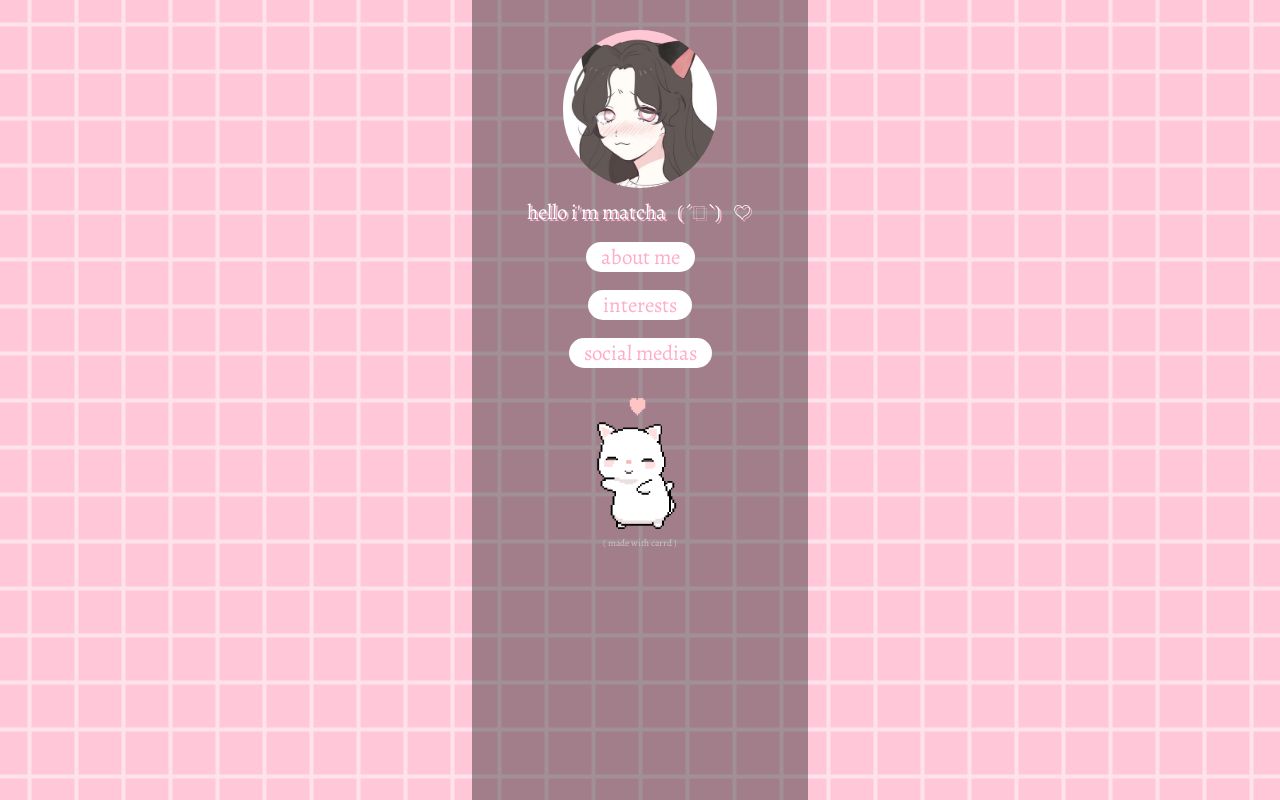Follow the made with carrd link
Screen dimensions: 1280x800
point(640,543)
